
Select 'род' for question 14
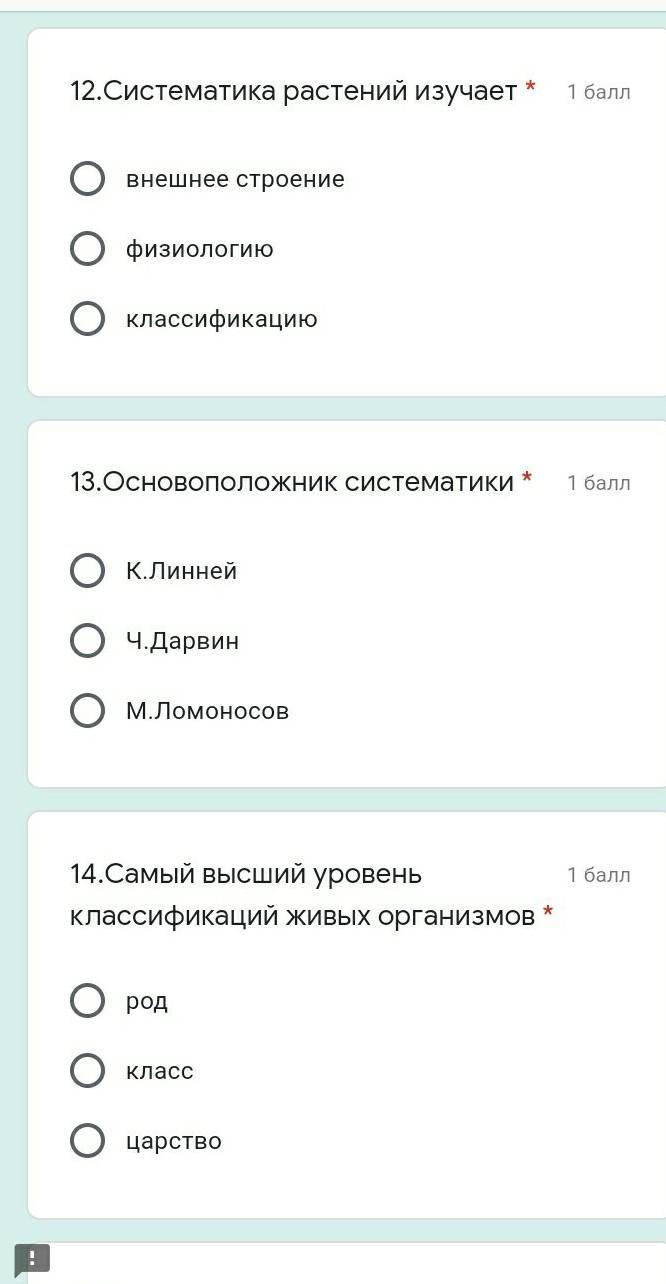click(88, 1001)
